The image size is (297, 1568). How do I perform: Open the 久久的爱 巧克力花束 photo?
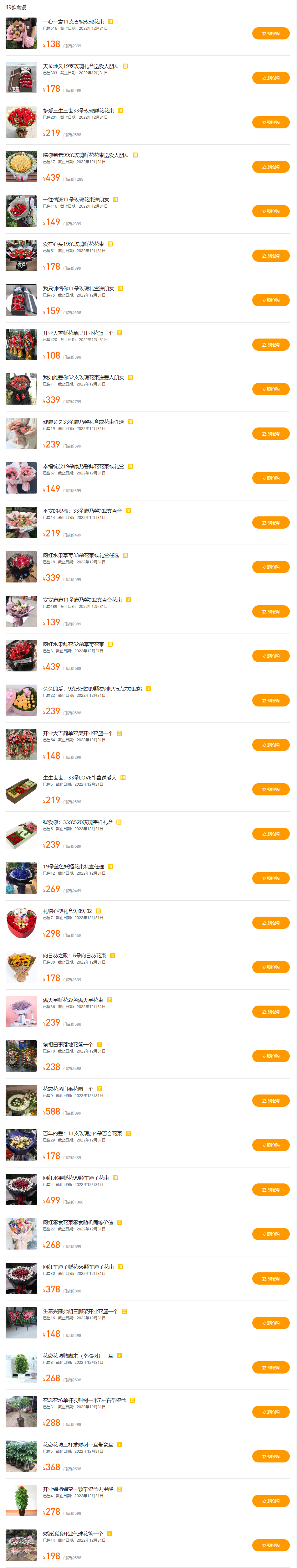tap(21, 700)
